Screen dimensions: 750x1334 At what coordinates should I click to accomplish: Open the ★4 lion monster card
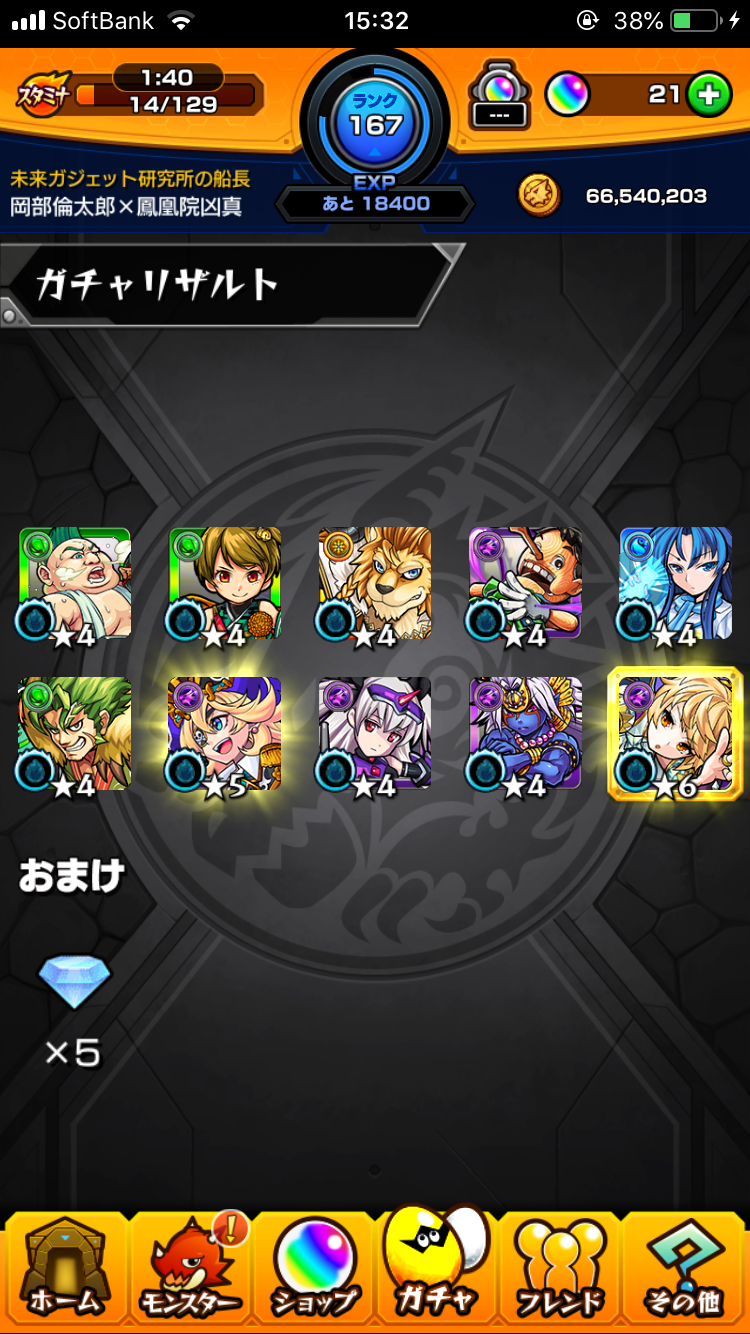pos(375,583)
